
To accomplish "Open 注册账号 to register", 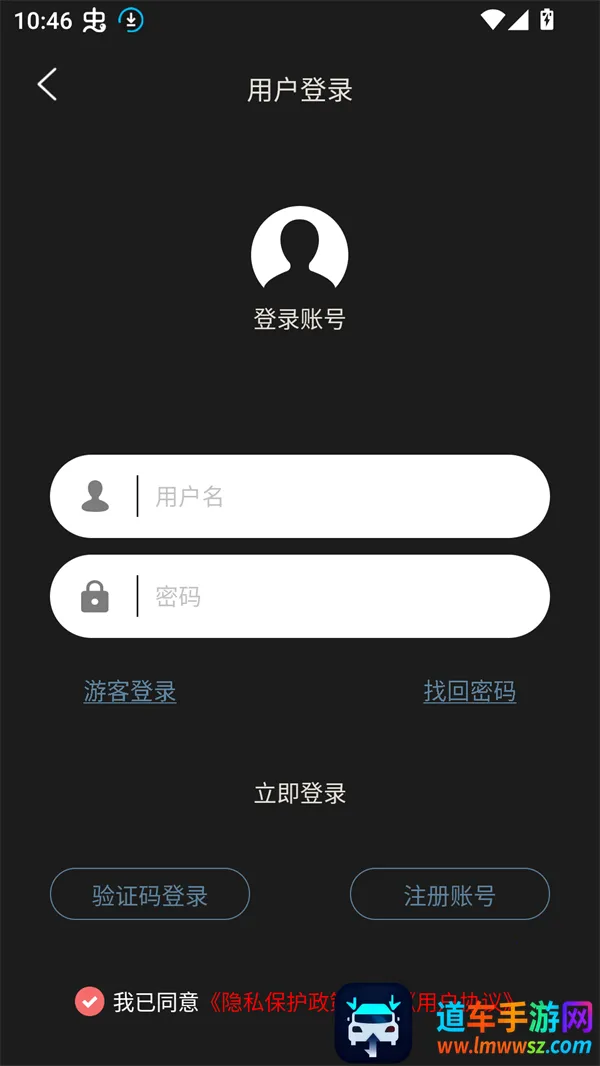I will coord(450,894).
